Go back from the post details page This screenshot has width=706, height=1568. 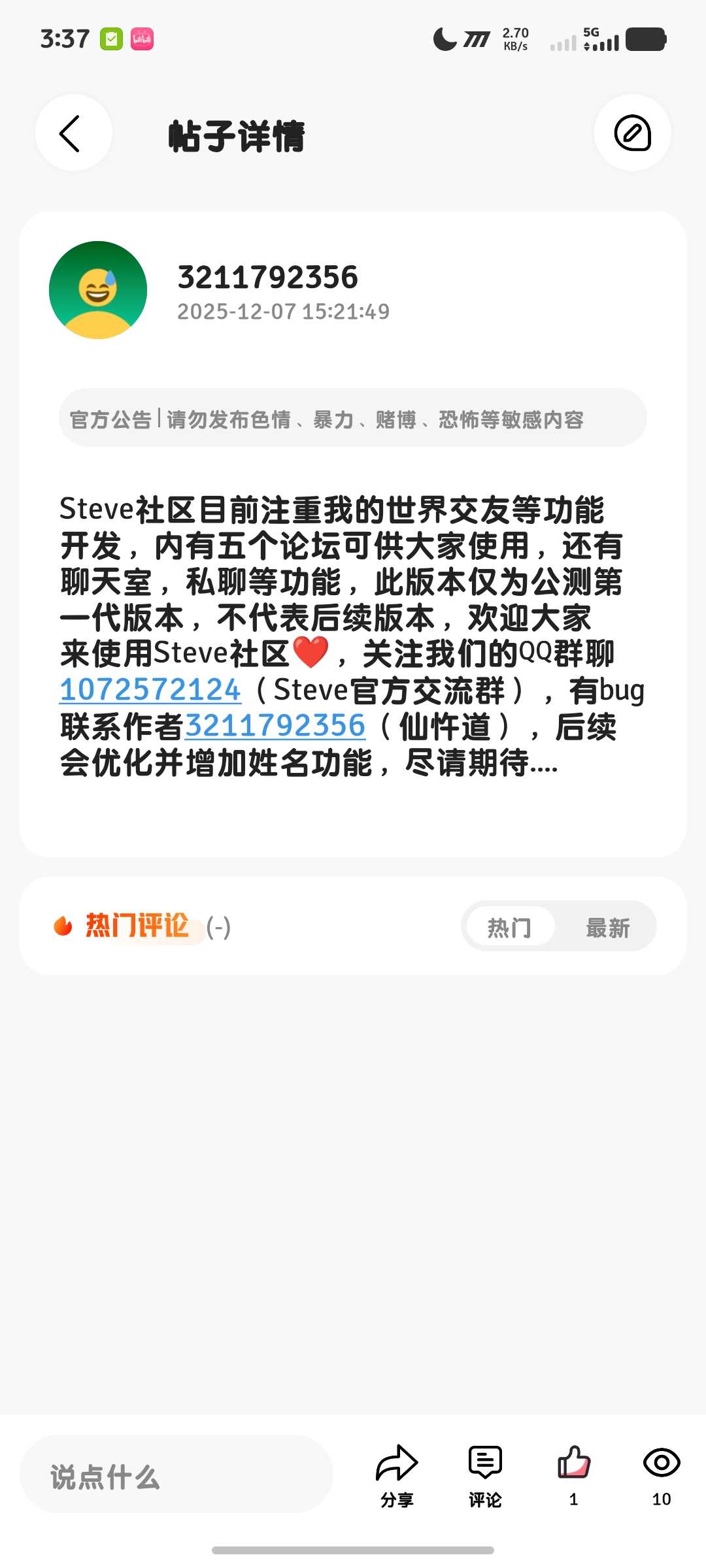coord(73,133)
